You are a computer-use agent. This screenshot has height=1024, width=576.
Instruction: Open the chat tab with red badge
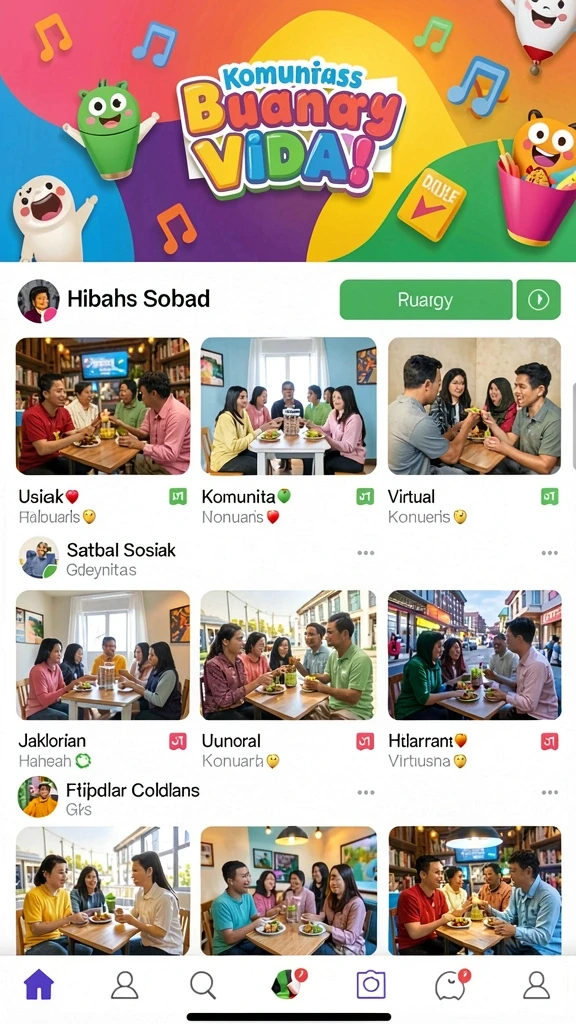(453, 984)
